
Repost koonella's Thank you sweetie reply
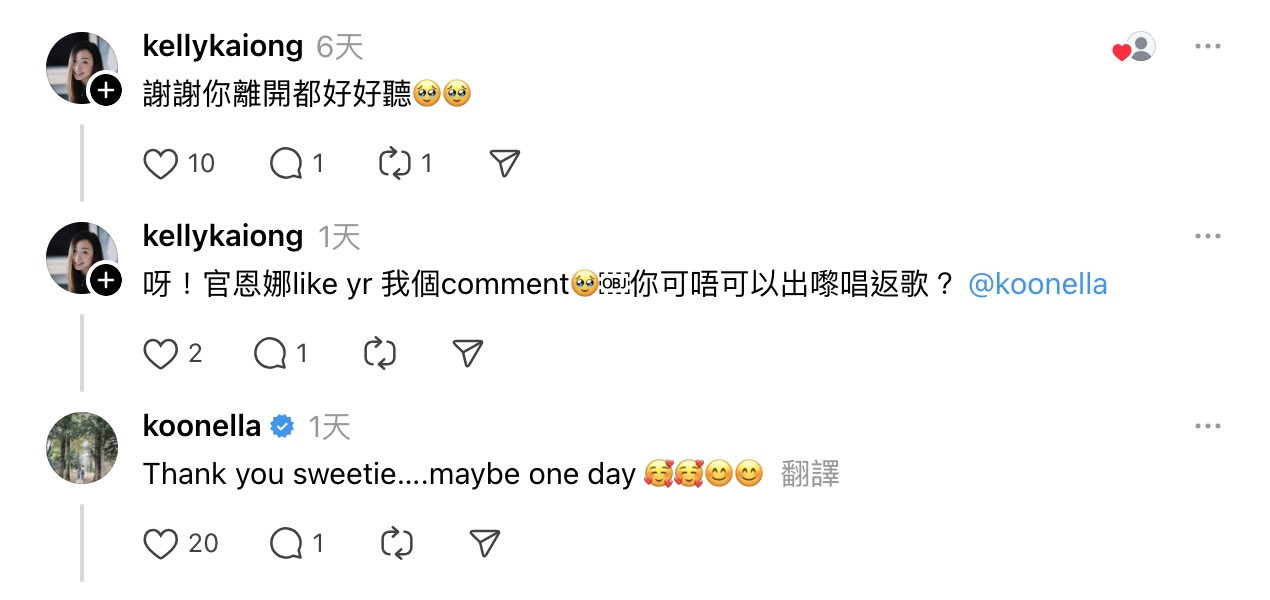pos(397,543)
